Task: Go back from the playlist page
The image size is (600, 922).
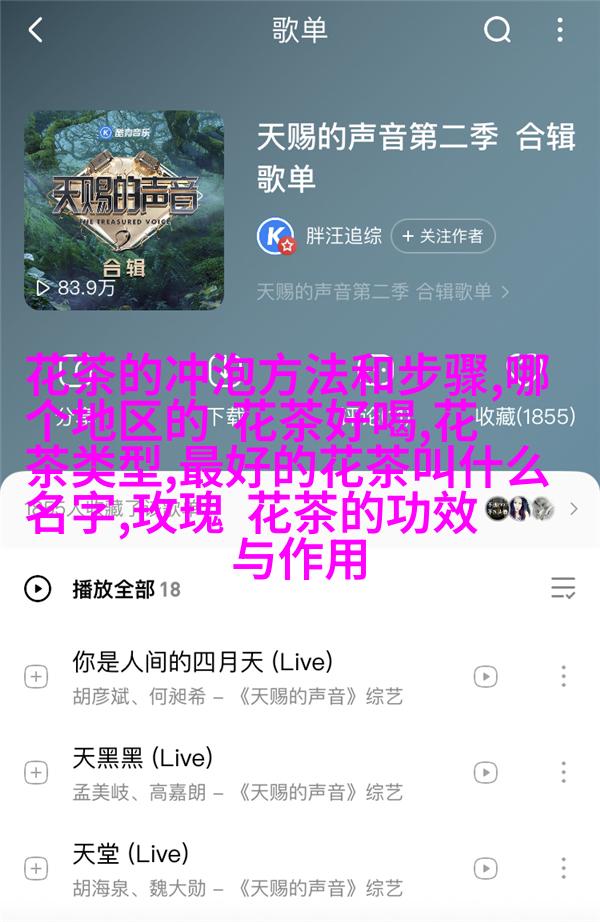Action: click(x=35, y=31)
